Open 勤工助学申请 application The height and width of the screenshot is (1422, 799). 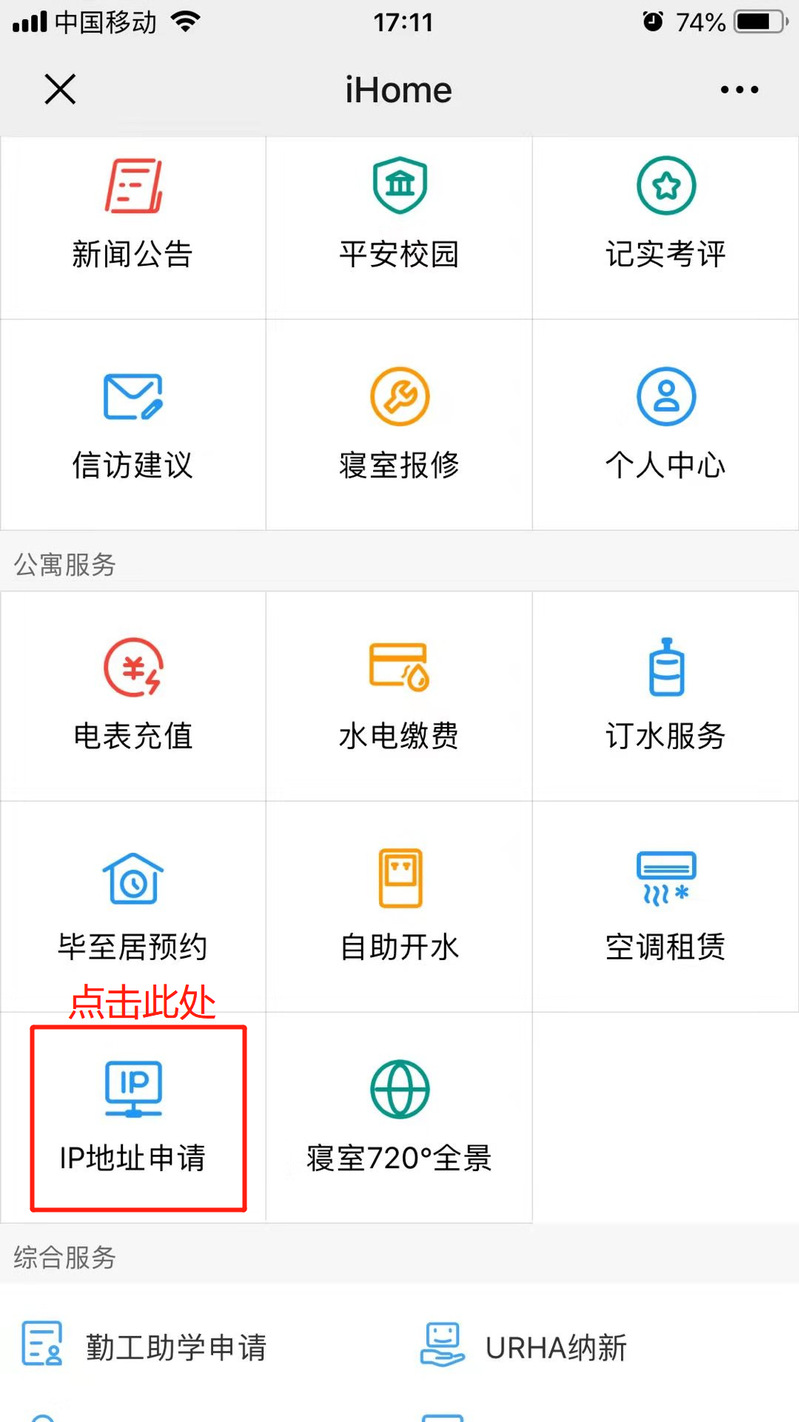coord(146,1346)
